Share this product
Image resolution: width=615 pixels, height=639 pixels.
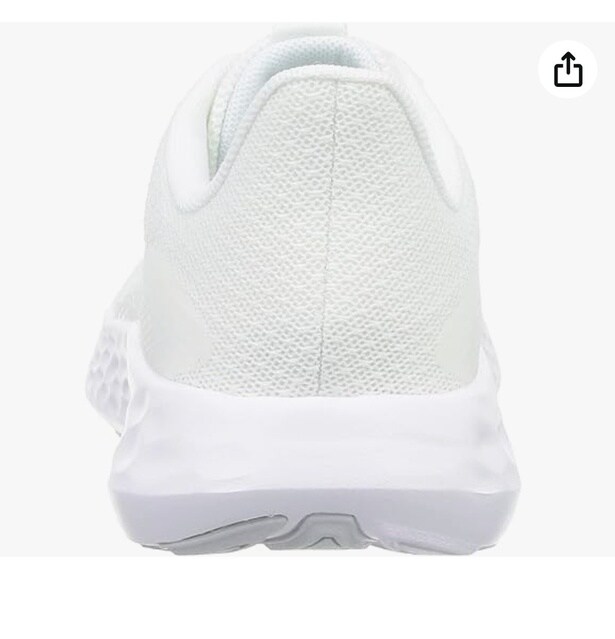tap(567, 70)
